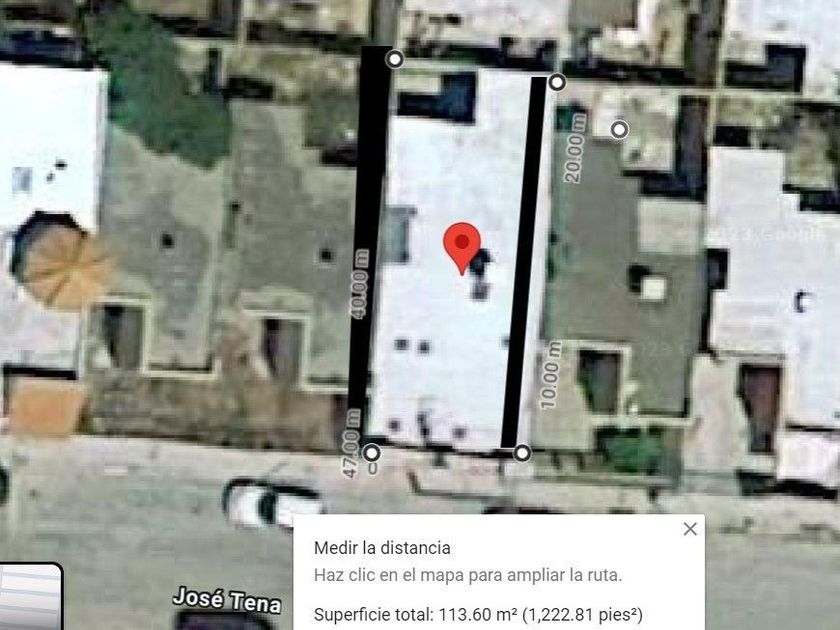Close the Medir la distancia panel
This screenshot has height=630, width=840.
click(x=690, y=529)
